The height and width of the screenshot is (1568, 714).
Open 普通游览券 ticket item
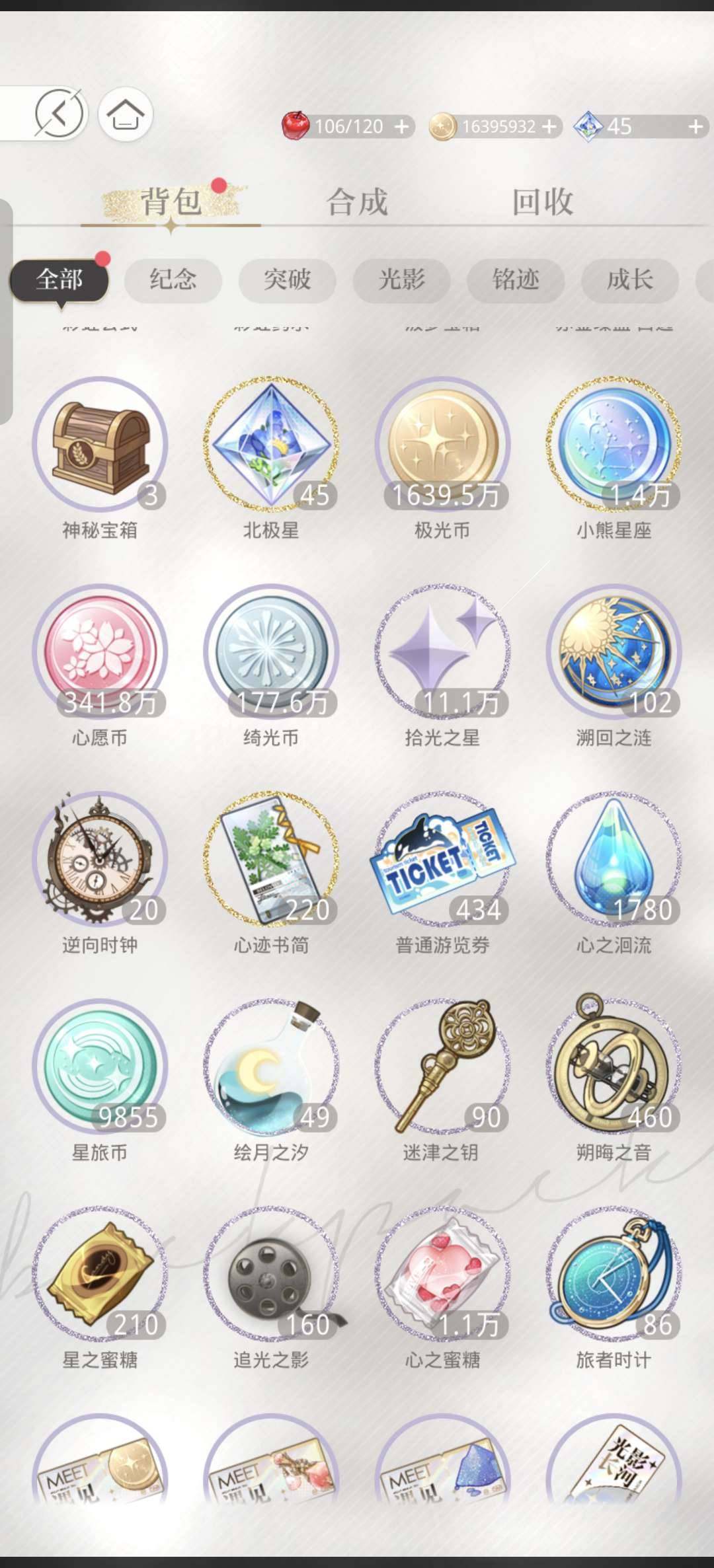click(442, 859)
